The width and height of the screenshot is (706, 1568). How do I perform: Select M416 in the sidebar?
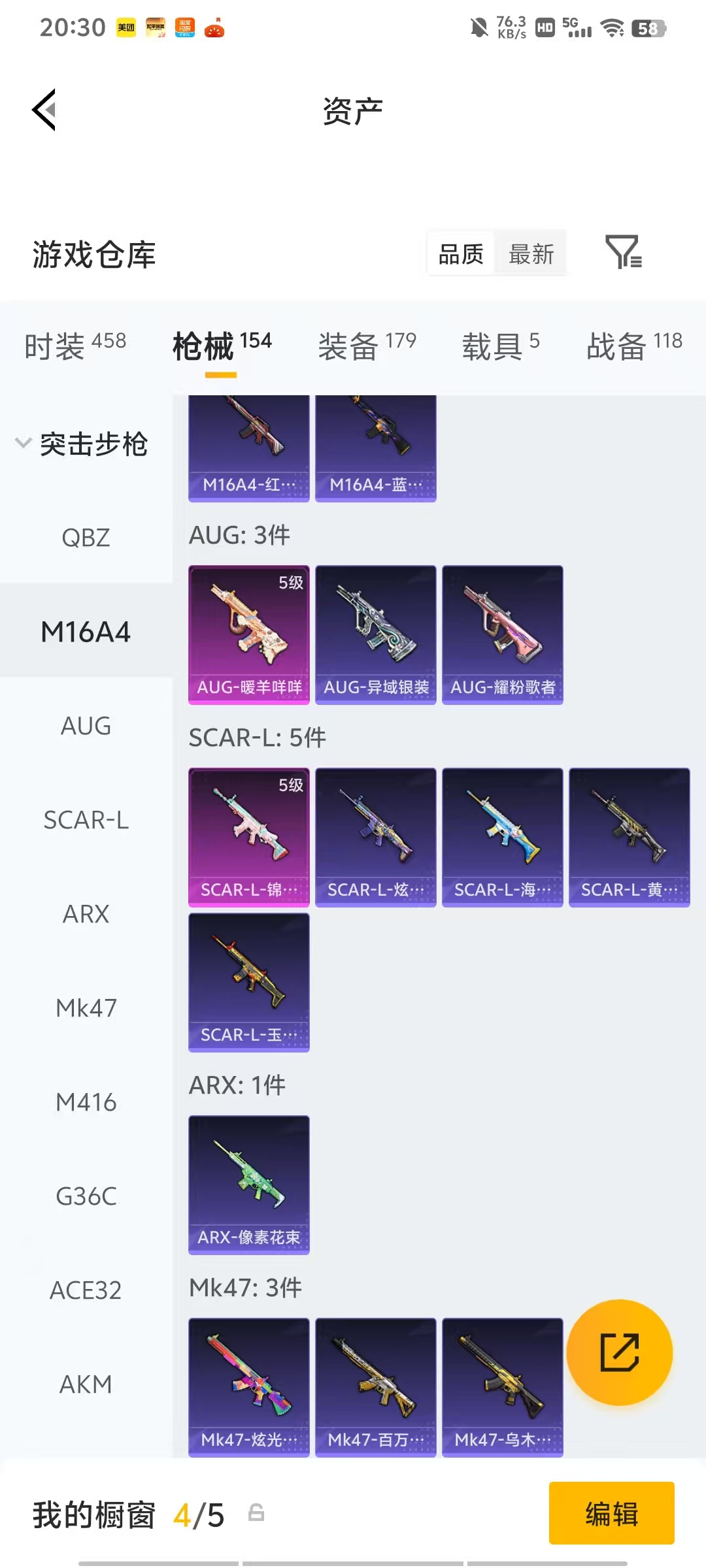tap(88, 1102)
